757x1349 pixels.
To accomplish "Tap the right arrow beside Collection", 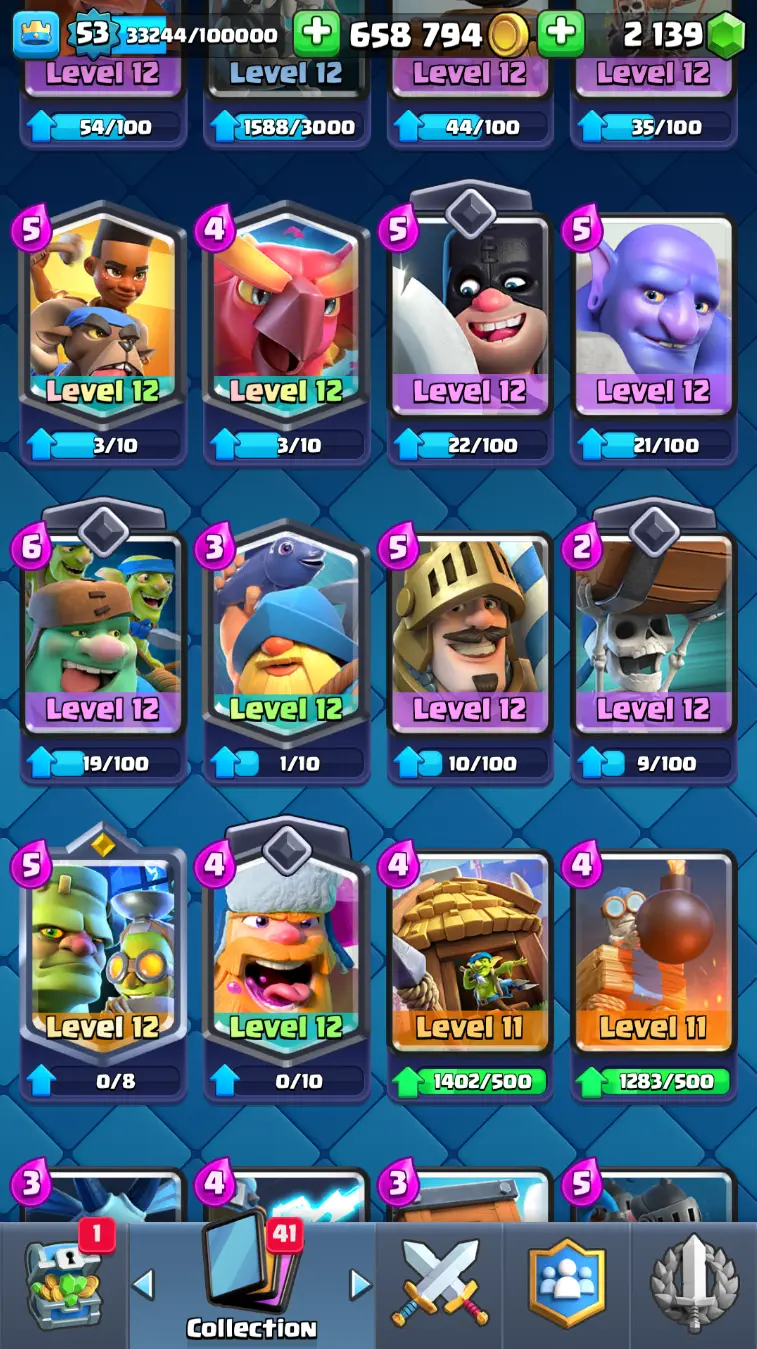I will click(360, 1284).
